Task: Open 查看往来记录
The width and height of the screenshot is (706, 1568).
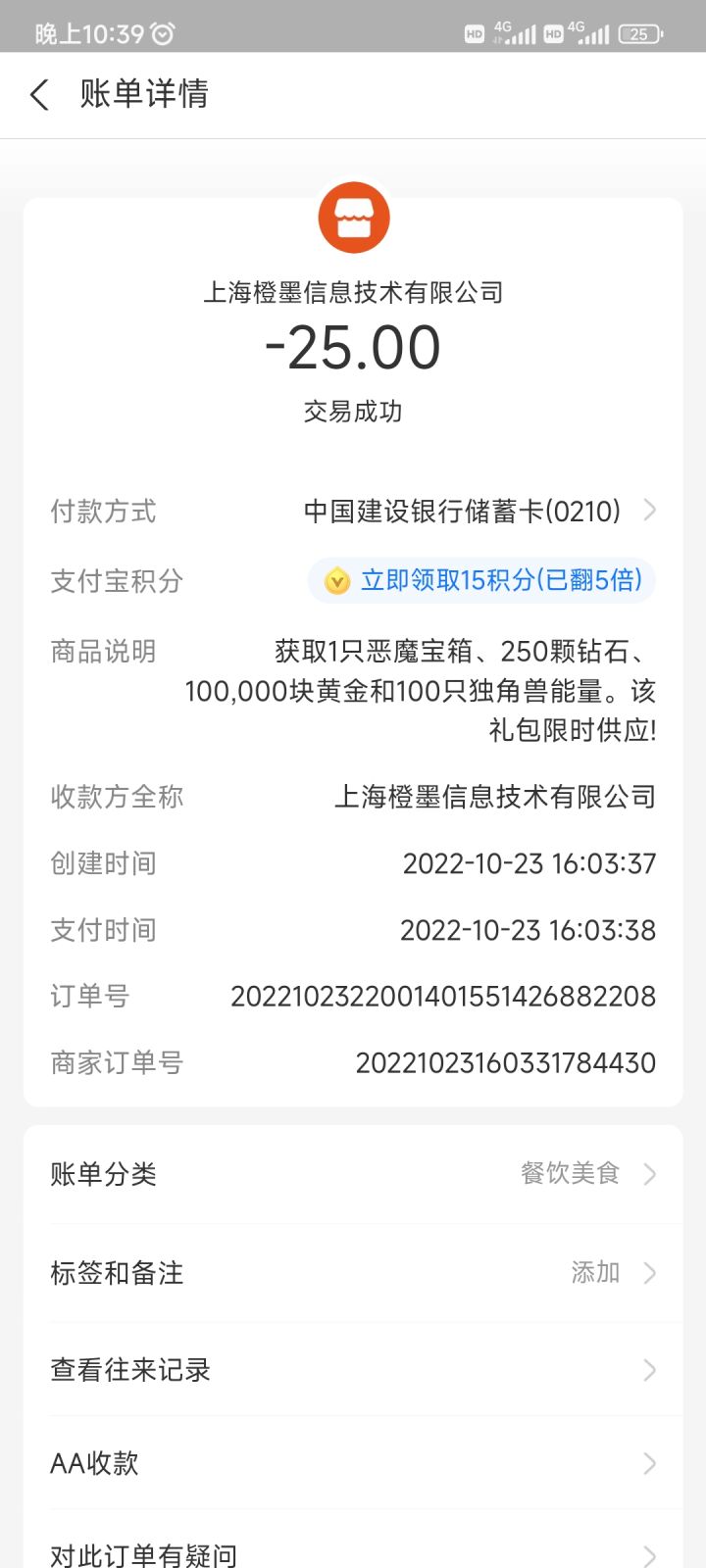Action: (353, 1369)
